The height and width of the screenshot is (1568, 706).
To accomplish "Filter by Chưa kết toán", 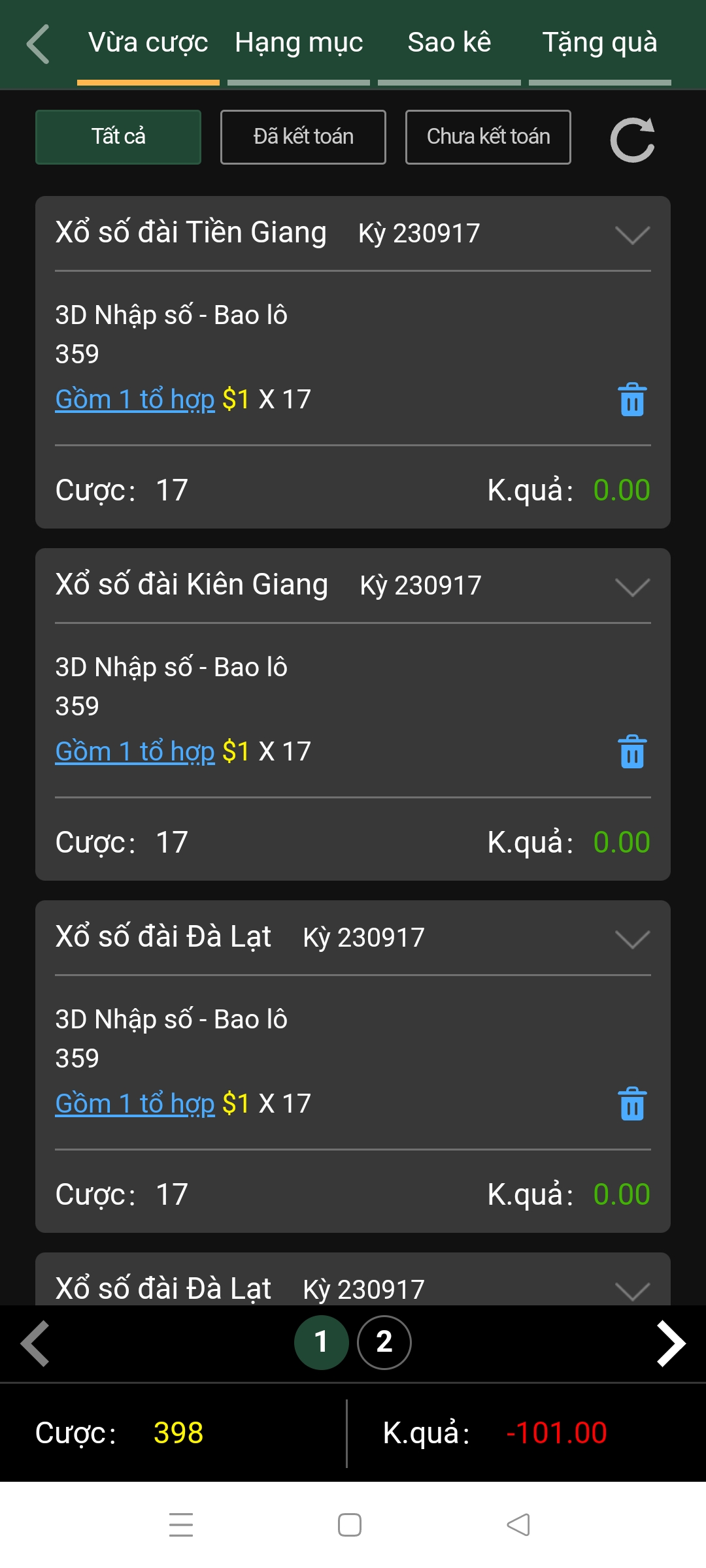I will (488, 137).
